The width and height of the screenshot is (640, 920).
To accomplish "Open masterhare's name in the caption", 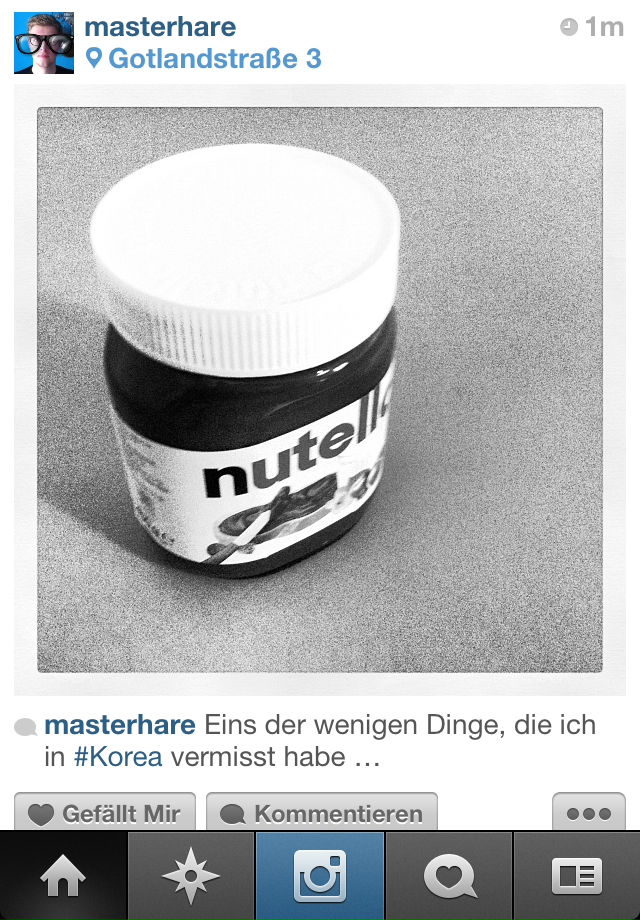I will pyautogui.click(x=121, y=725).
